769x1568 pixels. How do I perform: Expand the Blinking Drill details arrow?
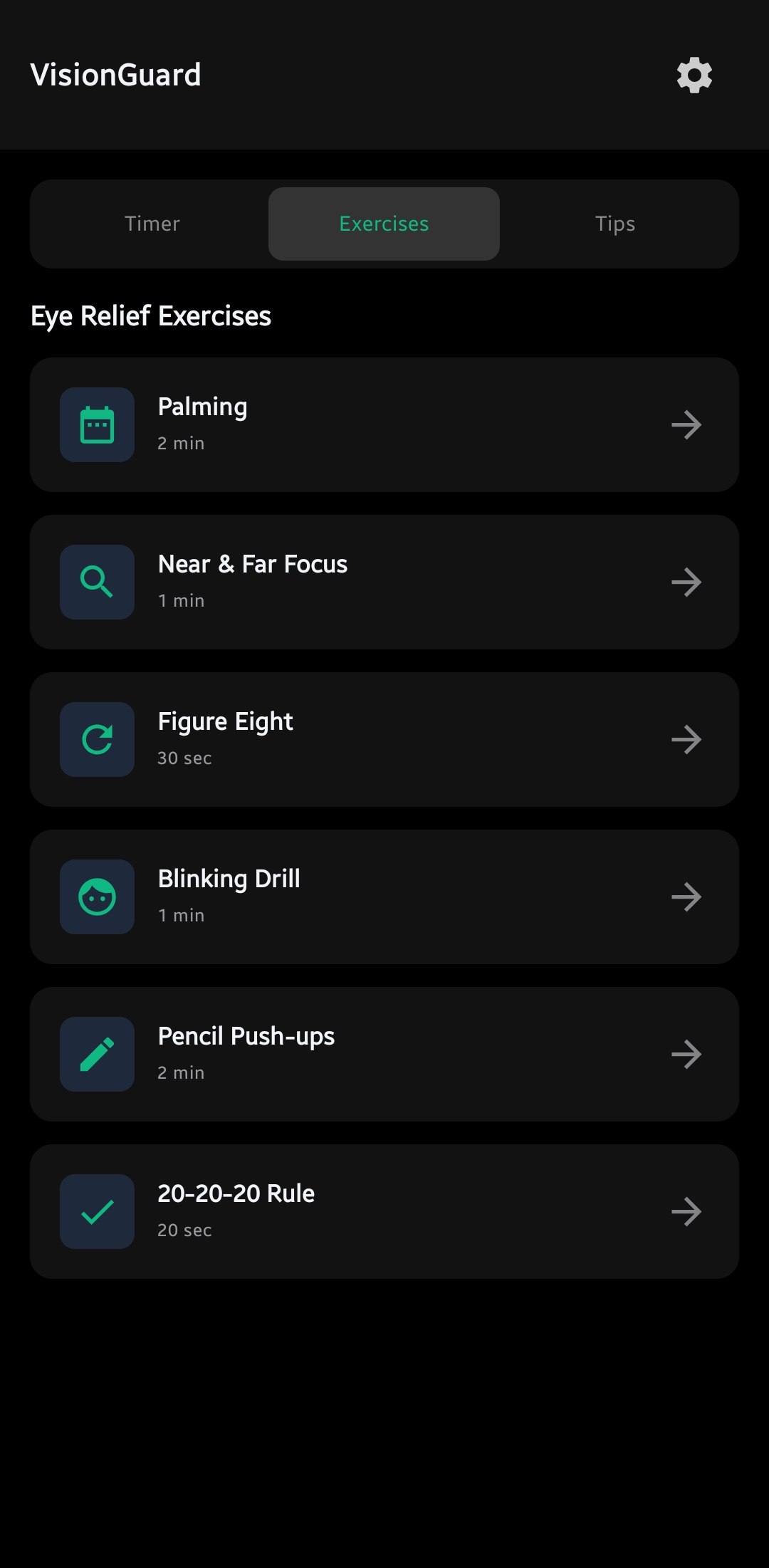(x=686, y=897)
